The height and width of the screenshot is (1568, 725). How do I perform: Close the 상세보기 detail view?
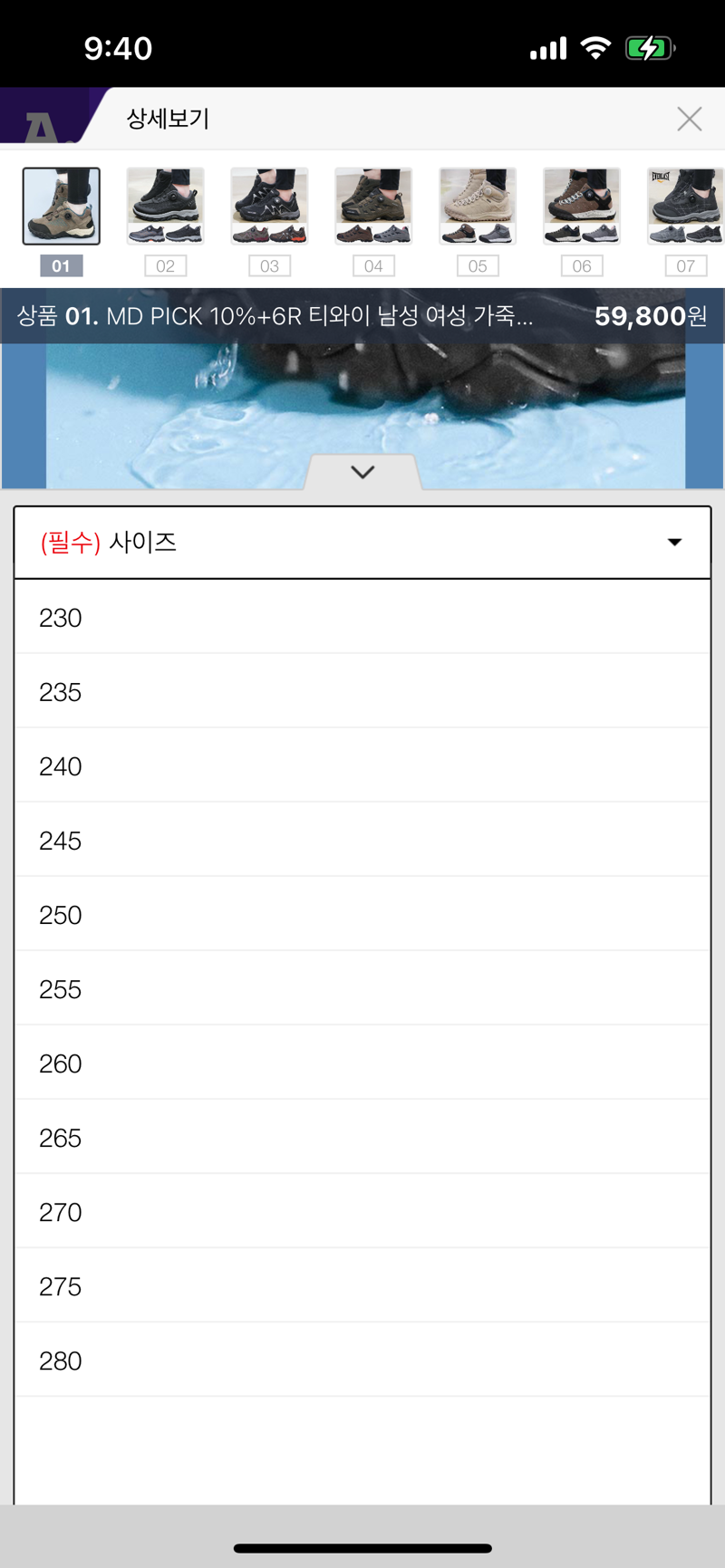click(690, 119)
